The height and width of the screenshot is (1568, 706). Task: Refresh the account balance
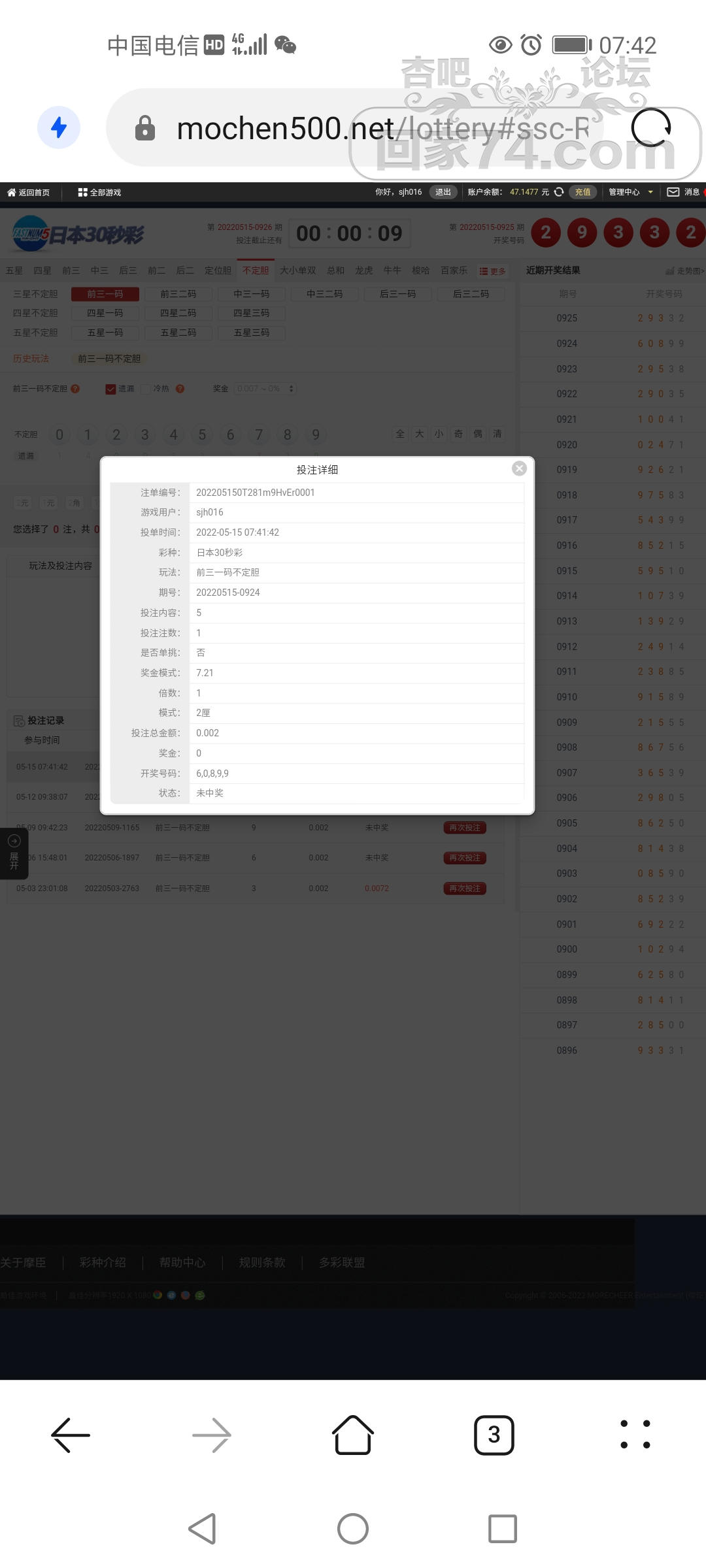[559, 192]
